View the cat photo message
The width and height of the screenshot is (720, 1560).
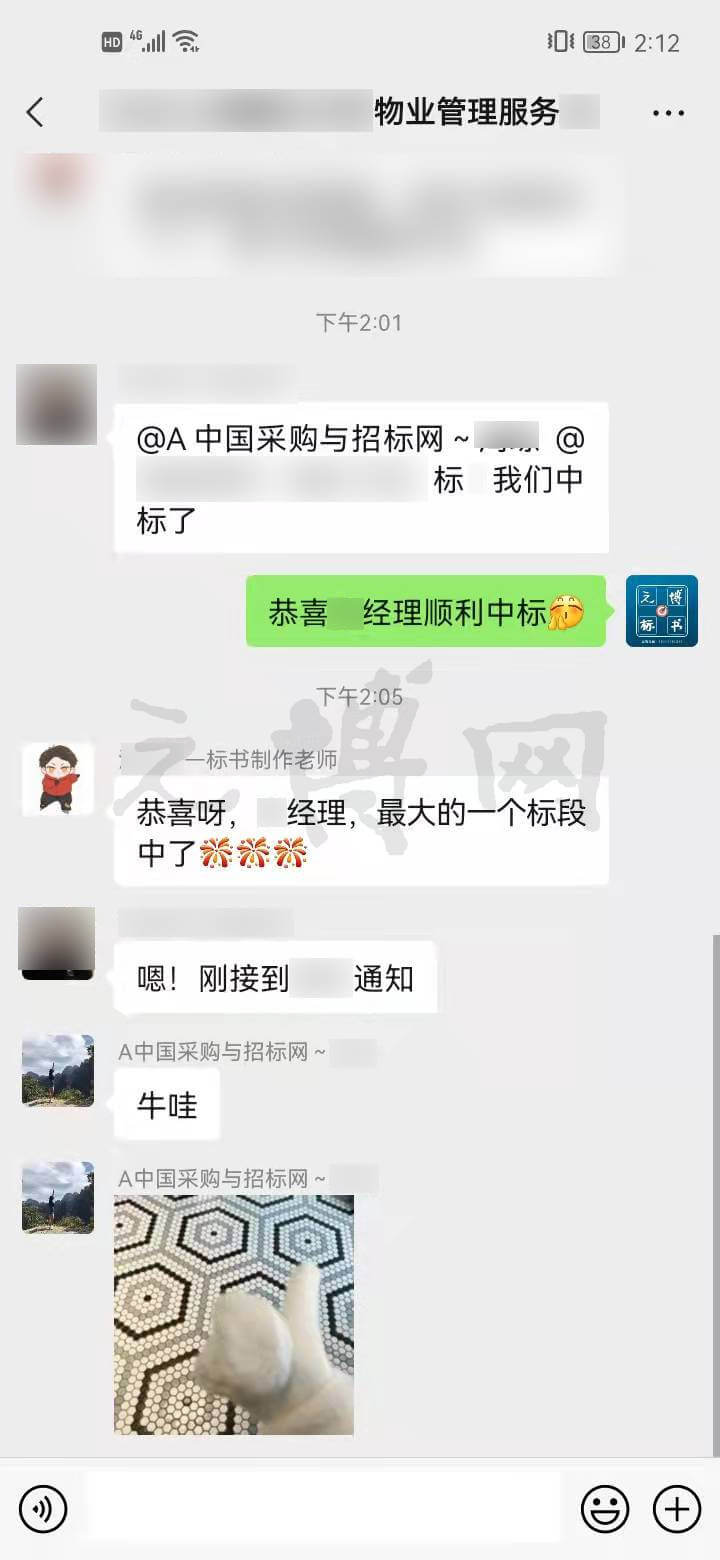click(234, 1314)
